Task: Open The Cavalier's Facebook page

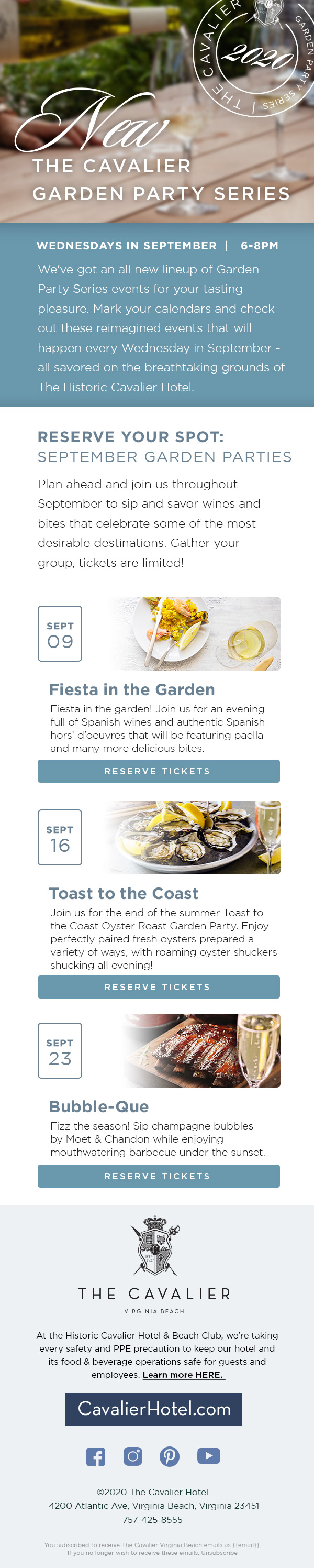Action: pyautogui.click(x=96, y=1456)
